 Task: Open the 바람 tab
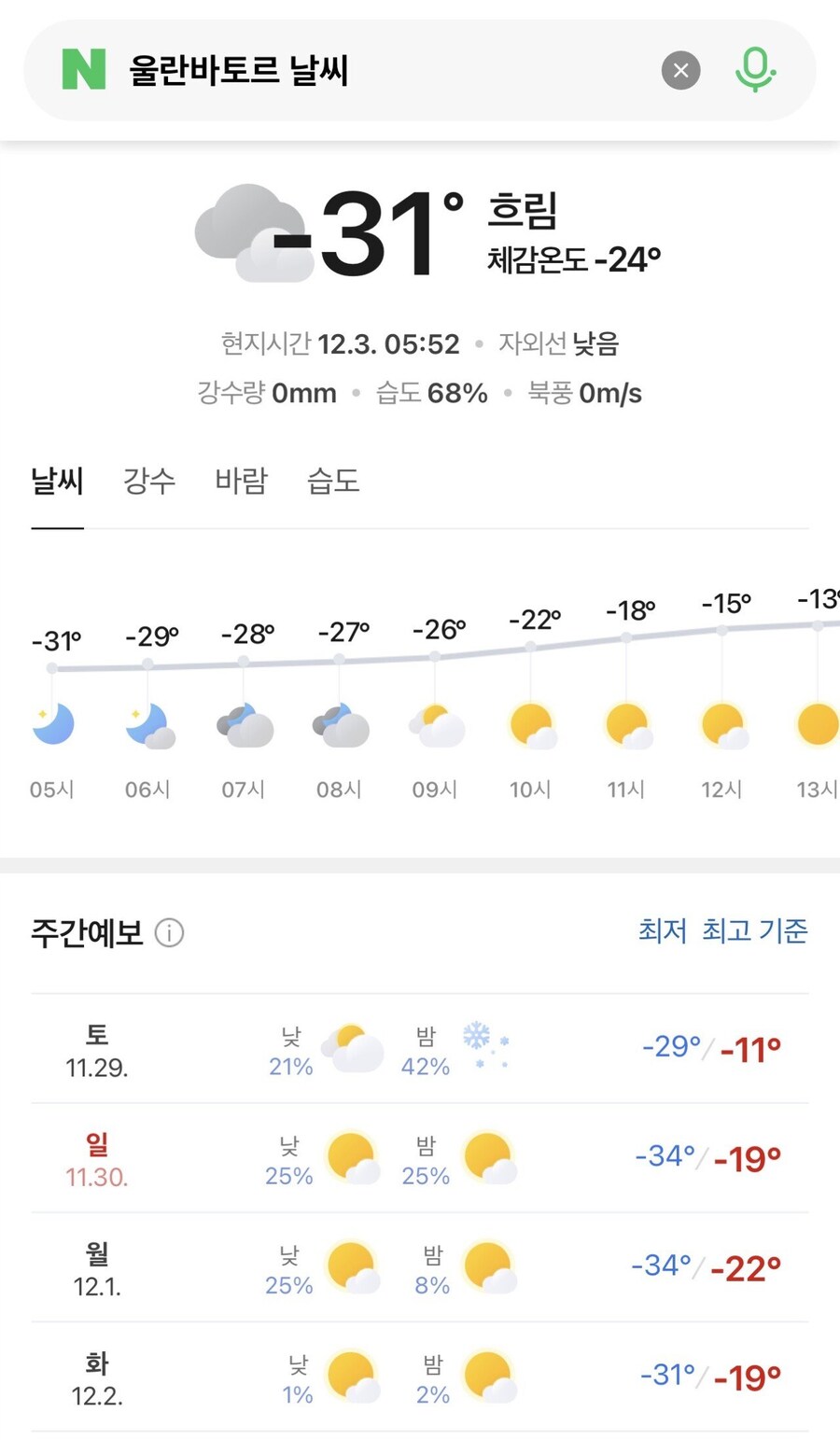point(239,481)
